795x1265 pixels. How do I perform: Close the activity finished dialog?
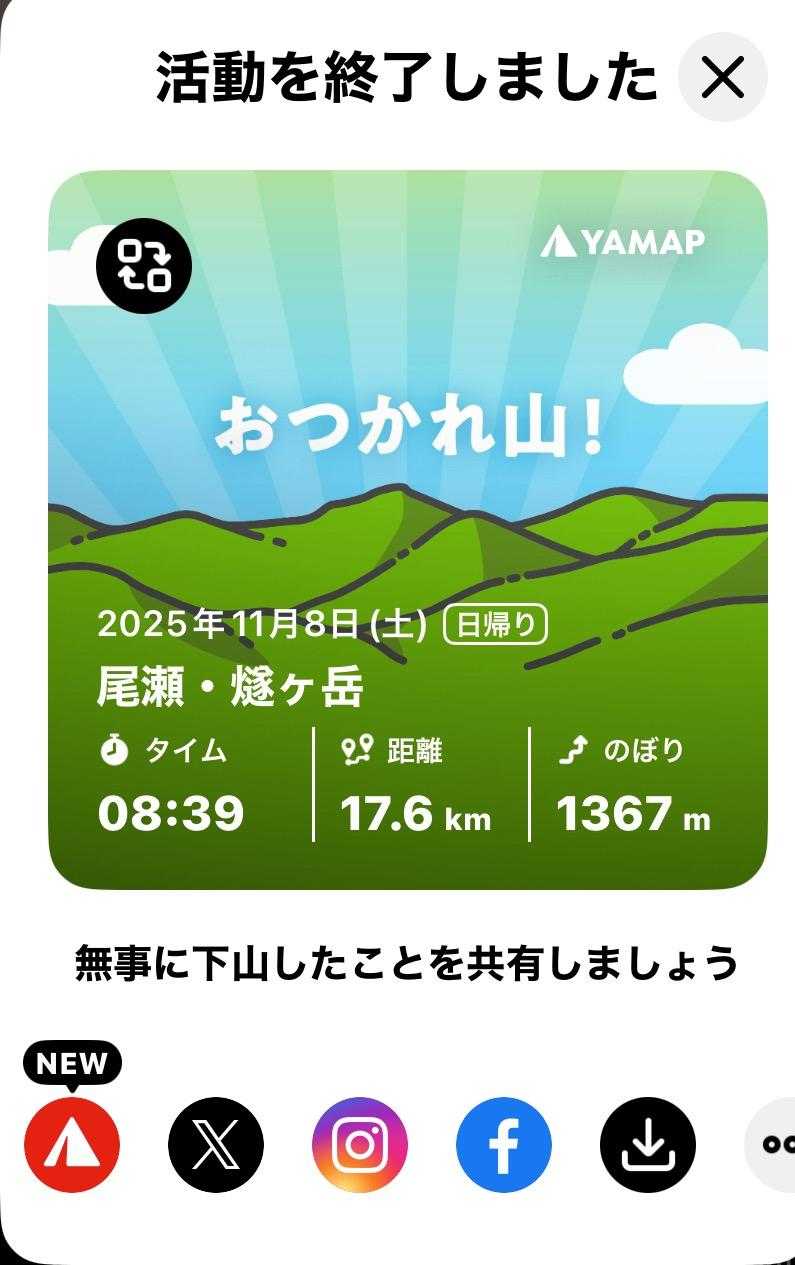[x=722, y=78]
